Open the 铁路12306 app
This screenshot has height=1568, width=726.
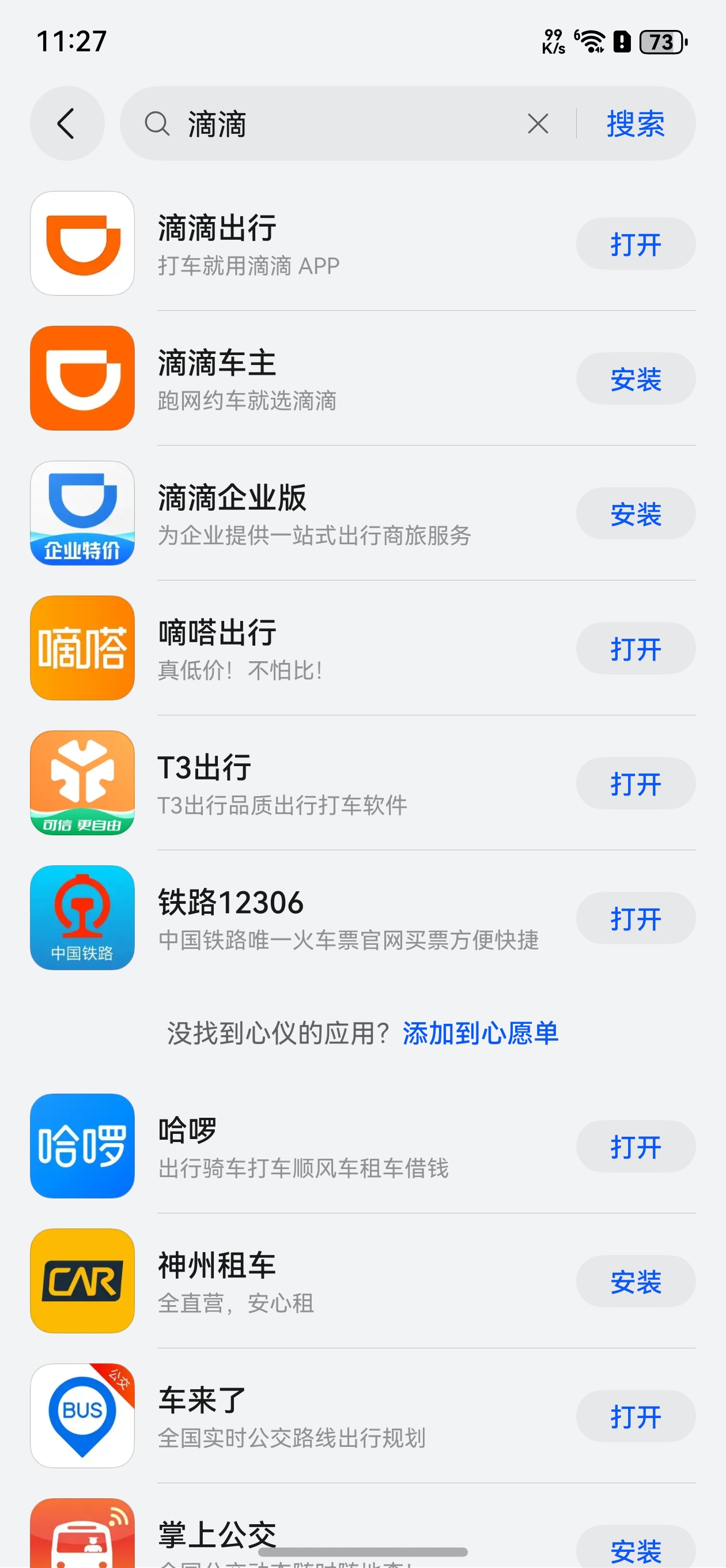[x=635, y=918]
